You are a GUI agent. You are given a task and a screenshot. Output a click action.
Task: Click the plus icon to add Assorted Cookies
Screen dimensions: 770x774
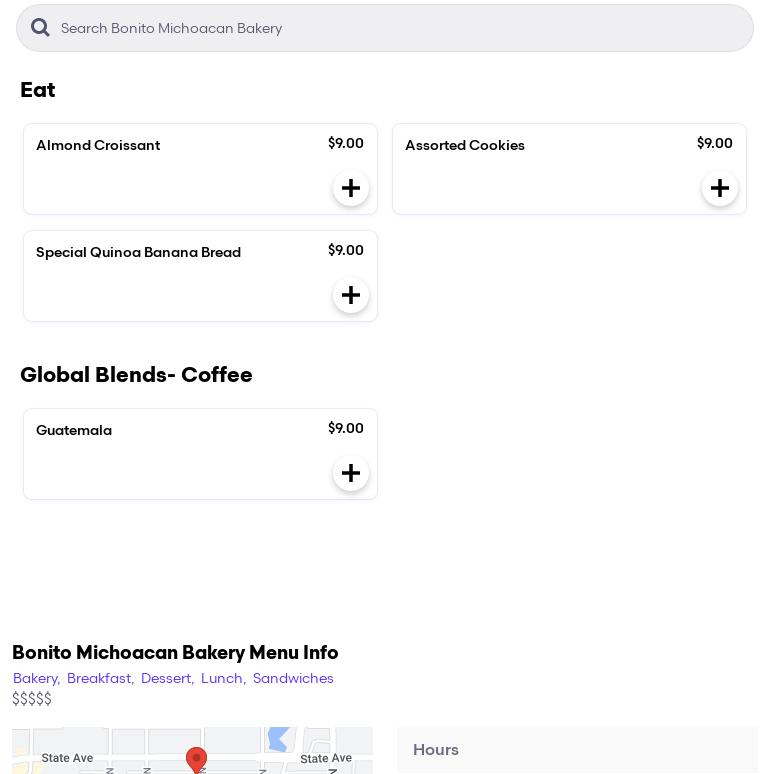[720, 188]
